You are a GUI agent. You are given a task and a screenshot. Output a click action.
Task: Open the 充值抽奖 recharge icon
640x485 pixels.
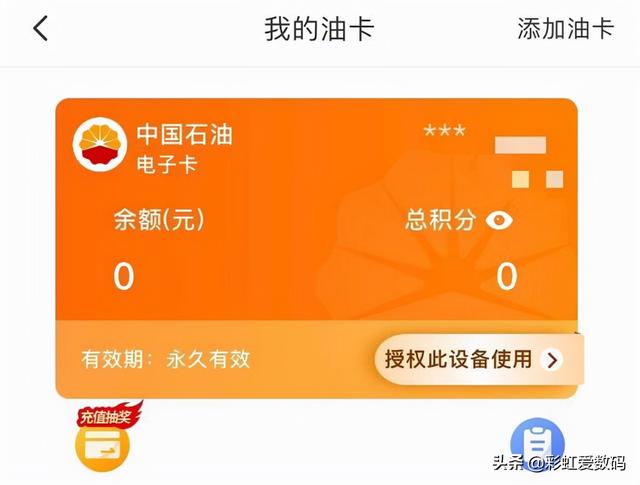103,441
